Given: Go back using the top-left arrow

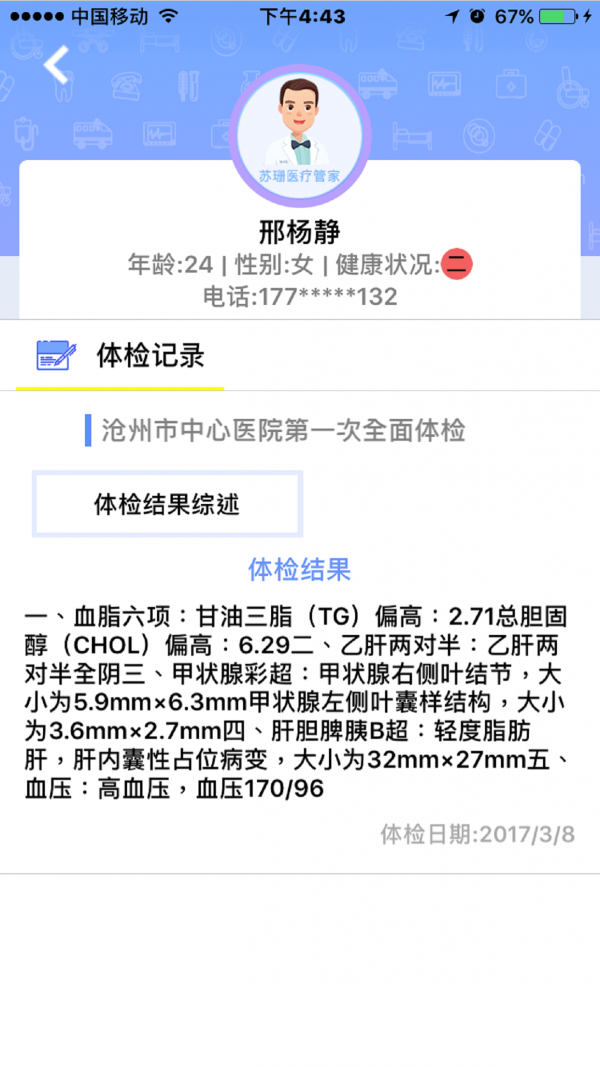Looking at the screenshot, I should point(57,65).
